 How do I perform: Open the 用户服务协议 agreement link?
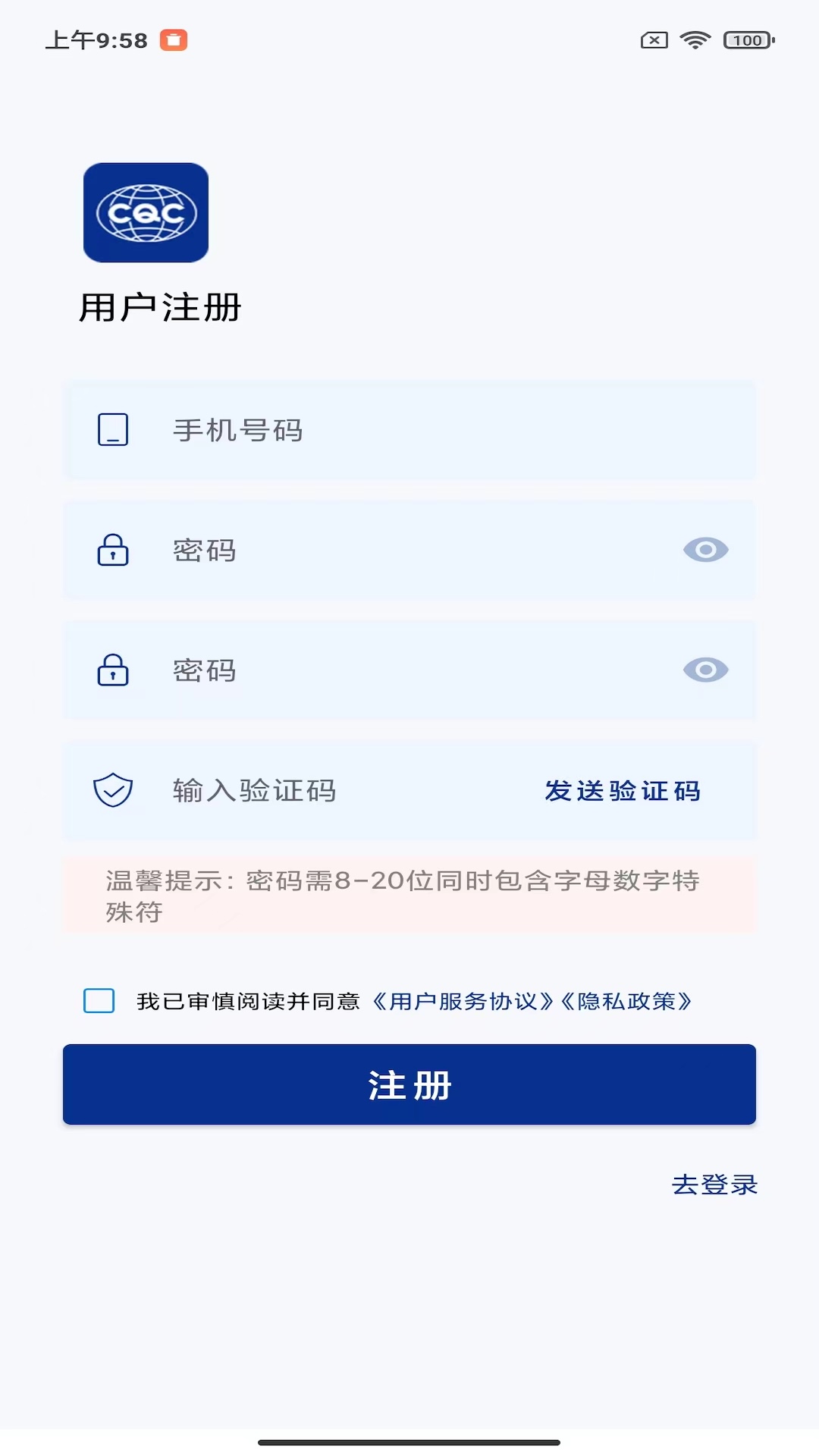click(x=463, y=1002)
